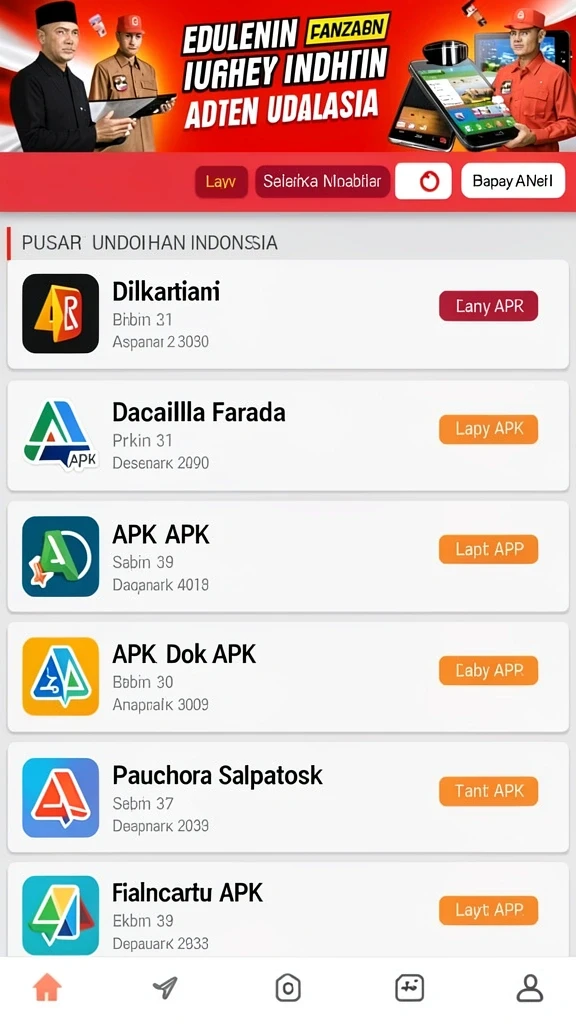Open the Dacaillla Farada listing
The width and height of the screenshot is (576, 1024).
[288, 436]
